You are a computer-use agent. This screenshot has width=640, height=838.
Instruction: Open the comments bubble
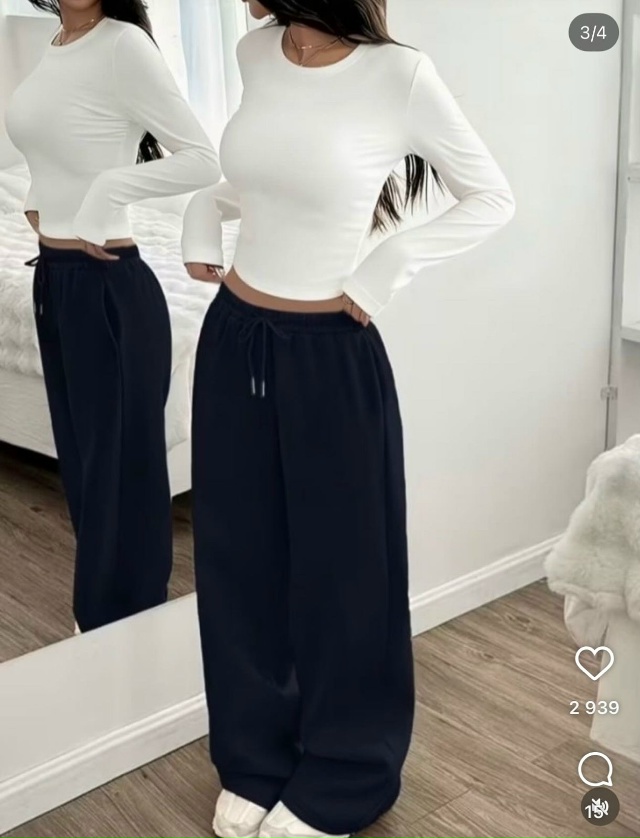(x=594, y=768)
